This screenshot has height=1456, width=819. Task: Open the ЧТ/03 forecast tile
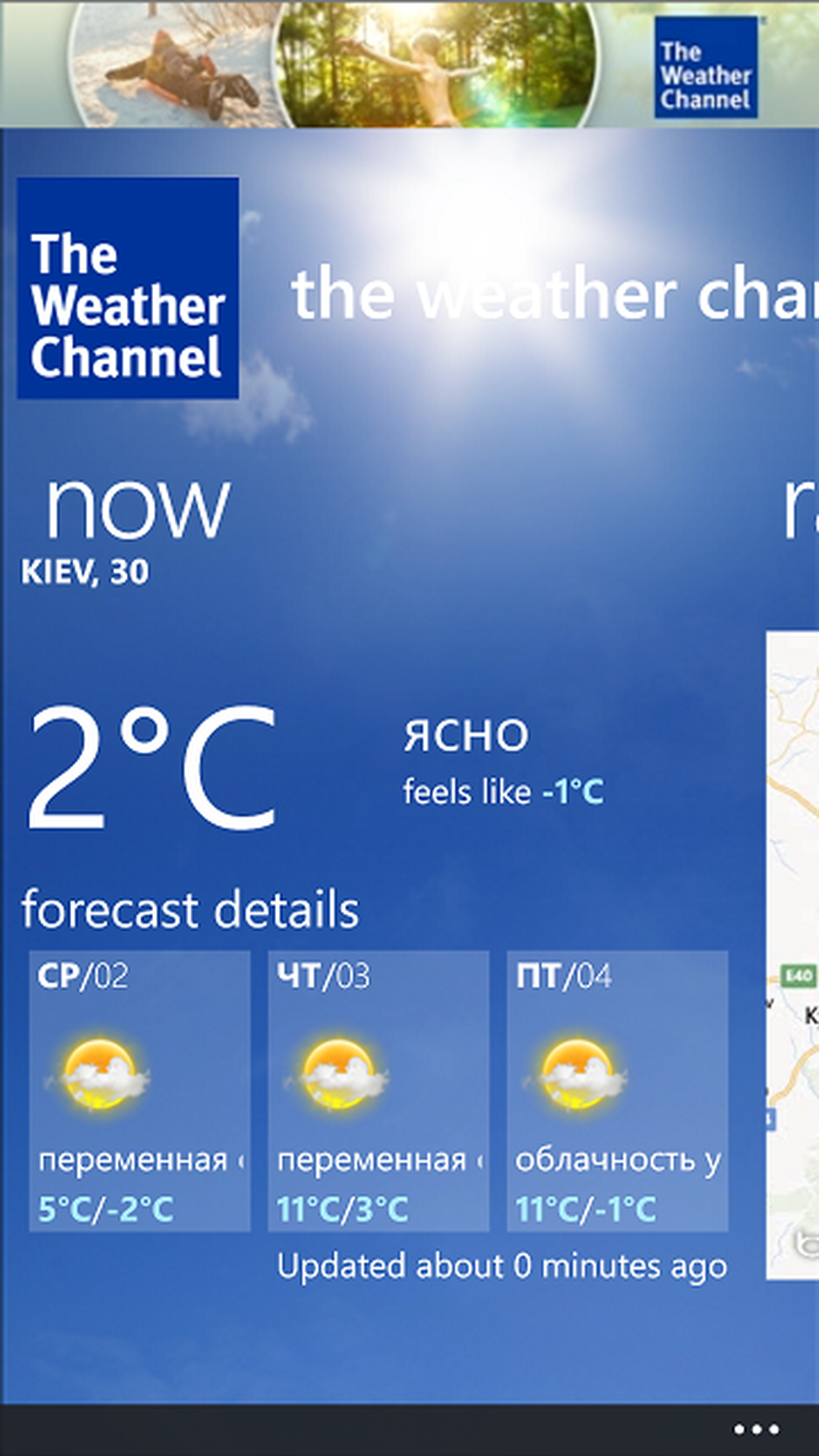click(378, 1090)
